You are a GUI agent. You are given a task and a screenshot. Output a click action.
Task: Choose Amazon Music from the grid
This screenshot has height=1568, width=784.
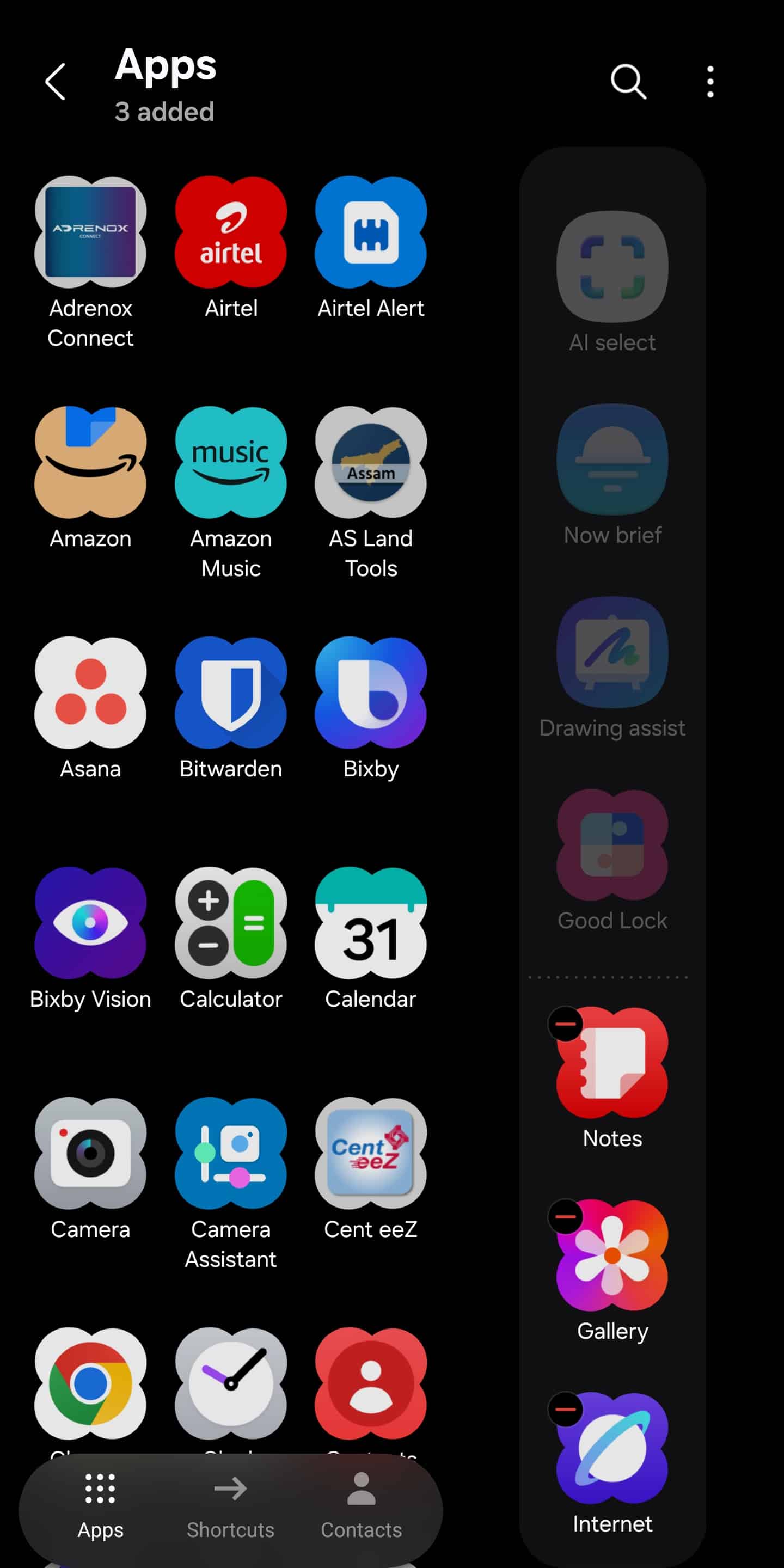(x=231, y=462)
